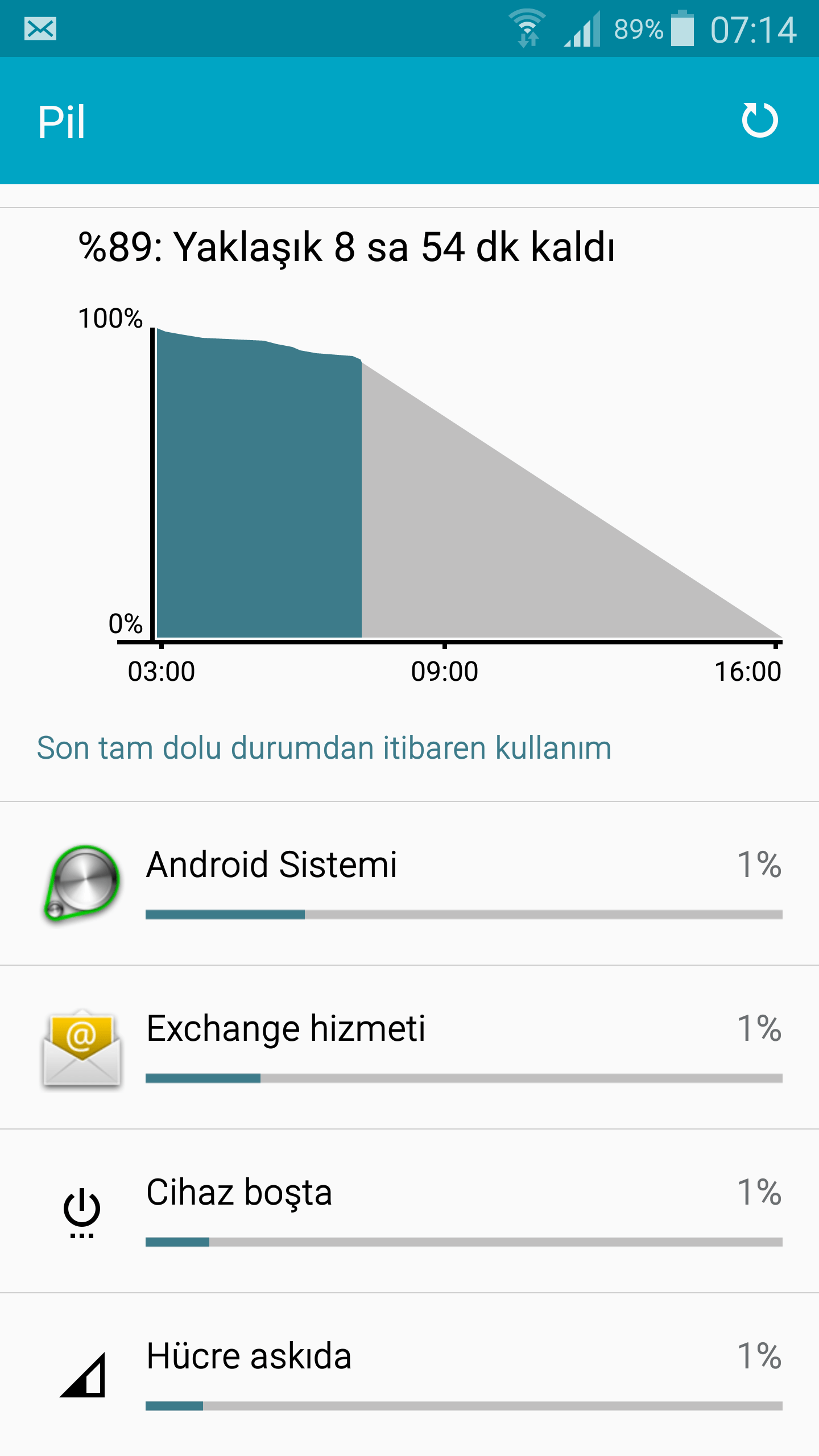Select the Cihaz boşta entry
Viewport: 819px width, 1456px height.
click(x=409, y=1210)
